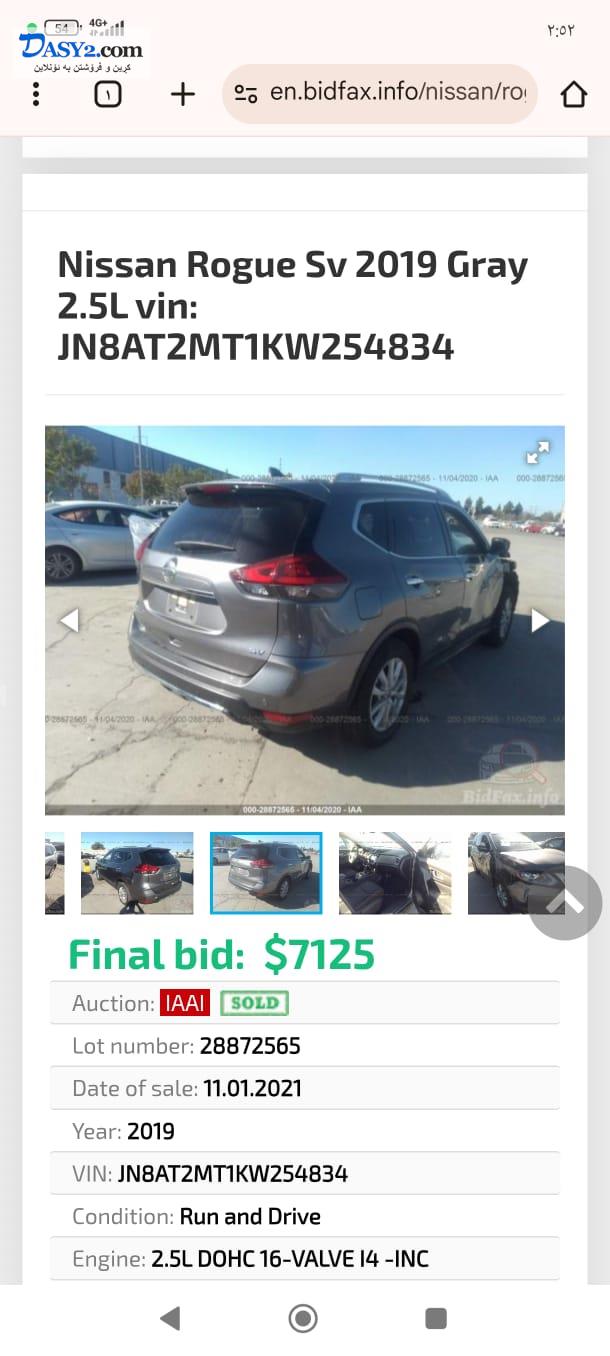Show the next car photo
610x1356 pixels.
(x=540, y=620)
